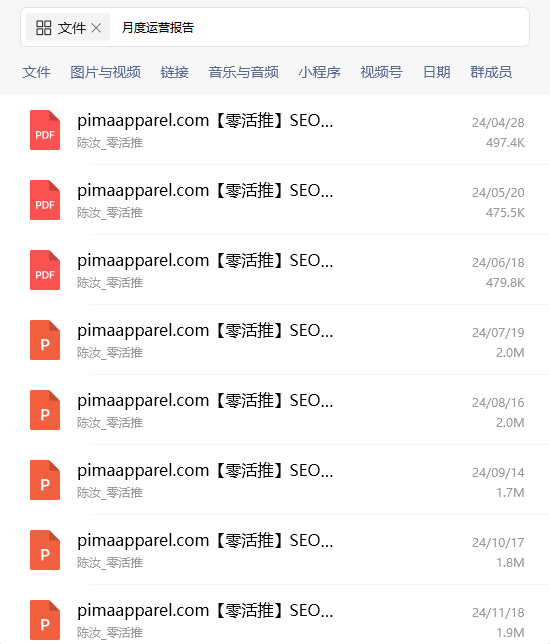
Task: Switch to 音乐与音频 filter
Action: coord(244,72)
